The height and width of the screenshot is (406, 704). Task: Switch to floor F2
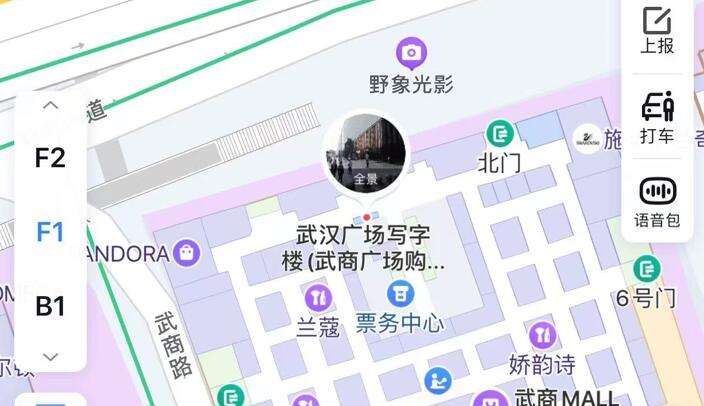(x=50, y=158)
